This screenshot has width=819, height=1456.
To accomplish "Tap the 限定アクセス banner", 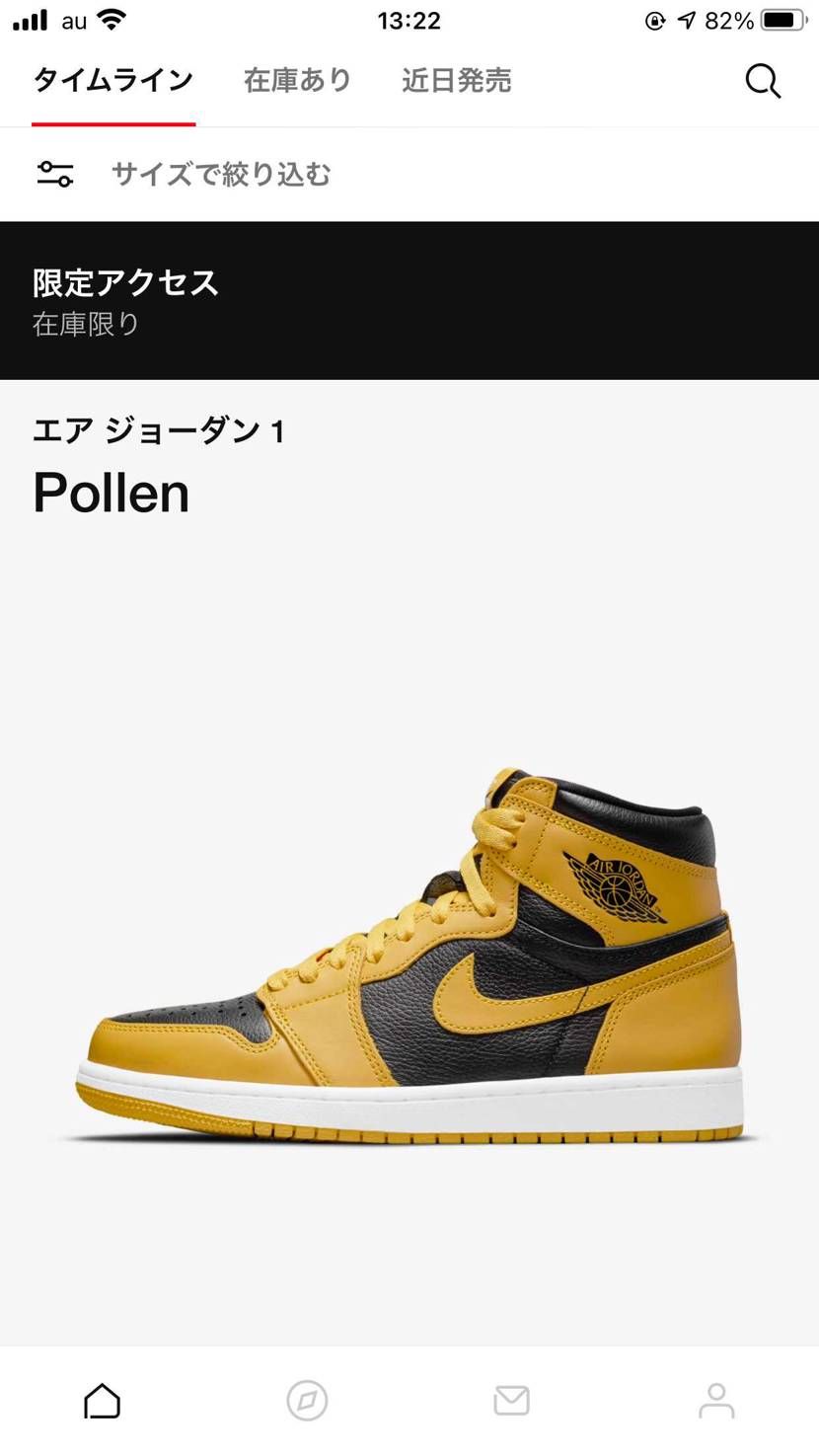I will click(x=128, y=283).
